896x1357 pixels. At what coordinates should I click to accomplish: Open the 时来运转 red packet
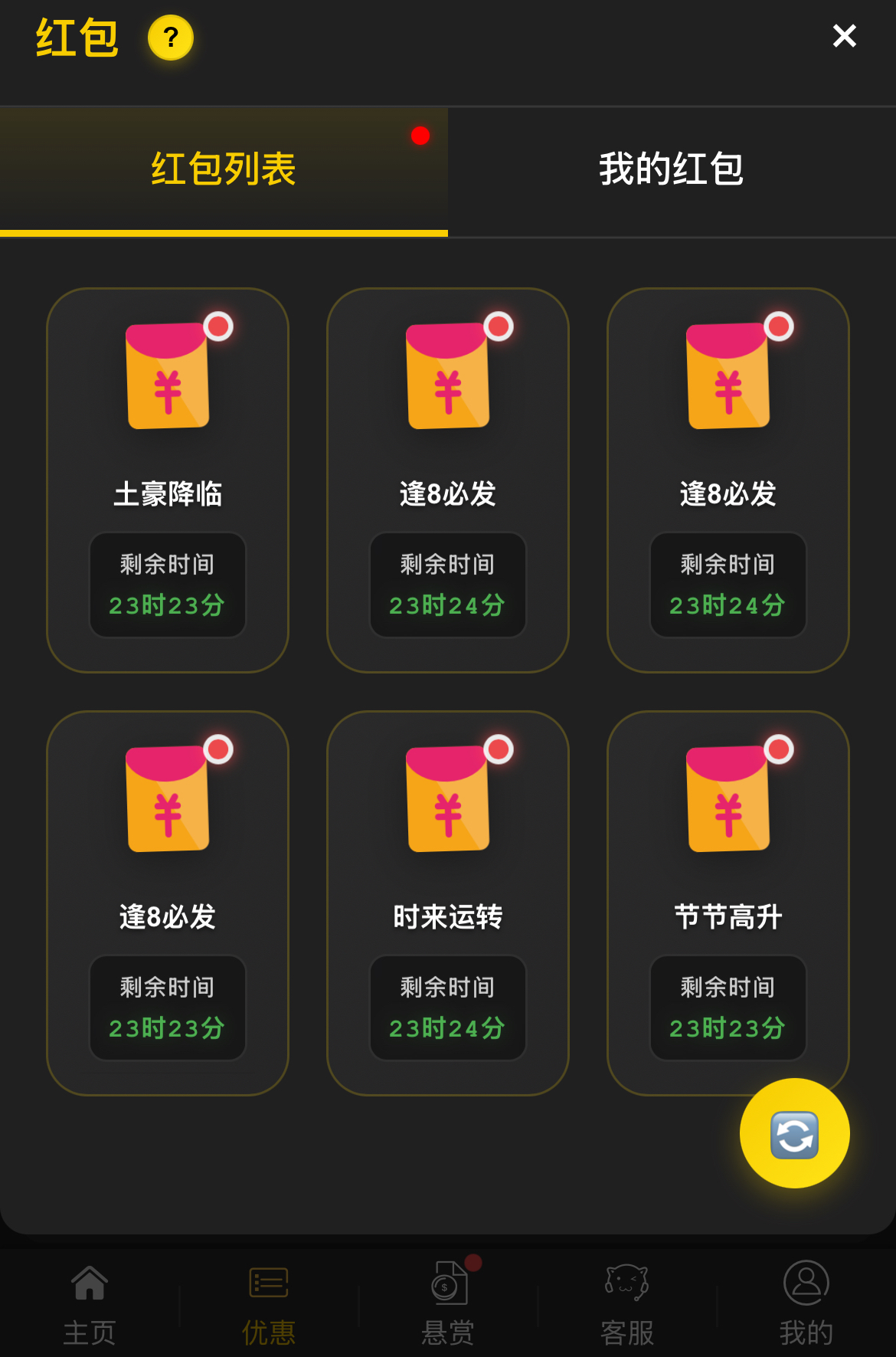point(448,903)
